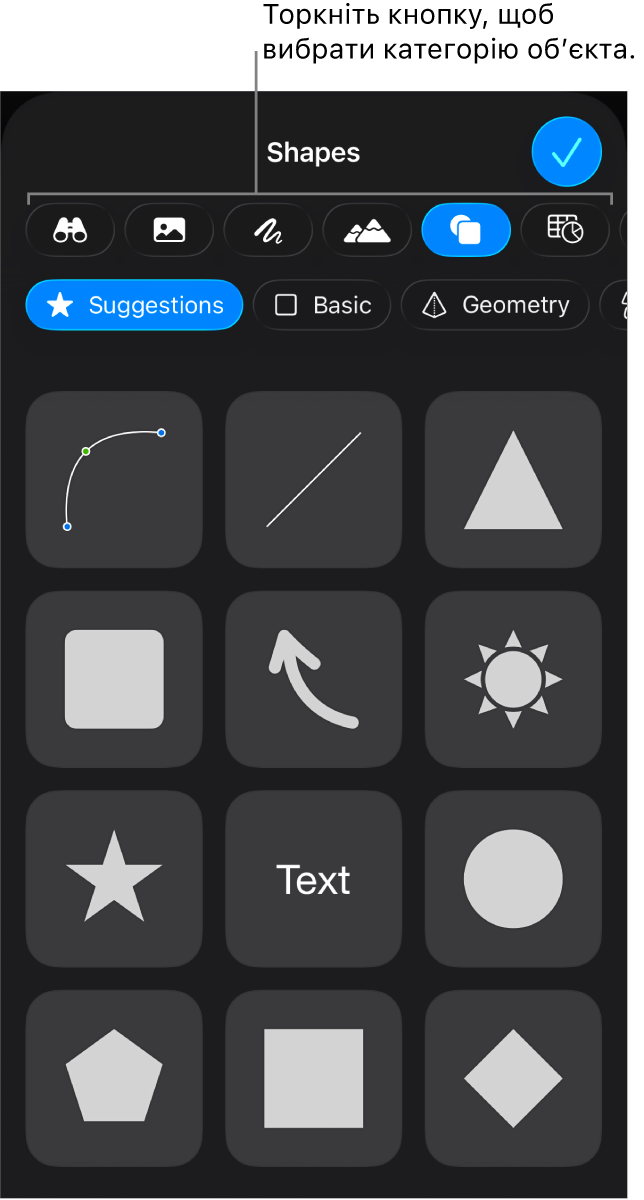Insert the curved line shape
Screen dimensions: 644x1200
click(114, 480)
